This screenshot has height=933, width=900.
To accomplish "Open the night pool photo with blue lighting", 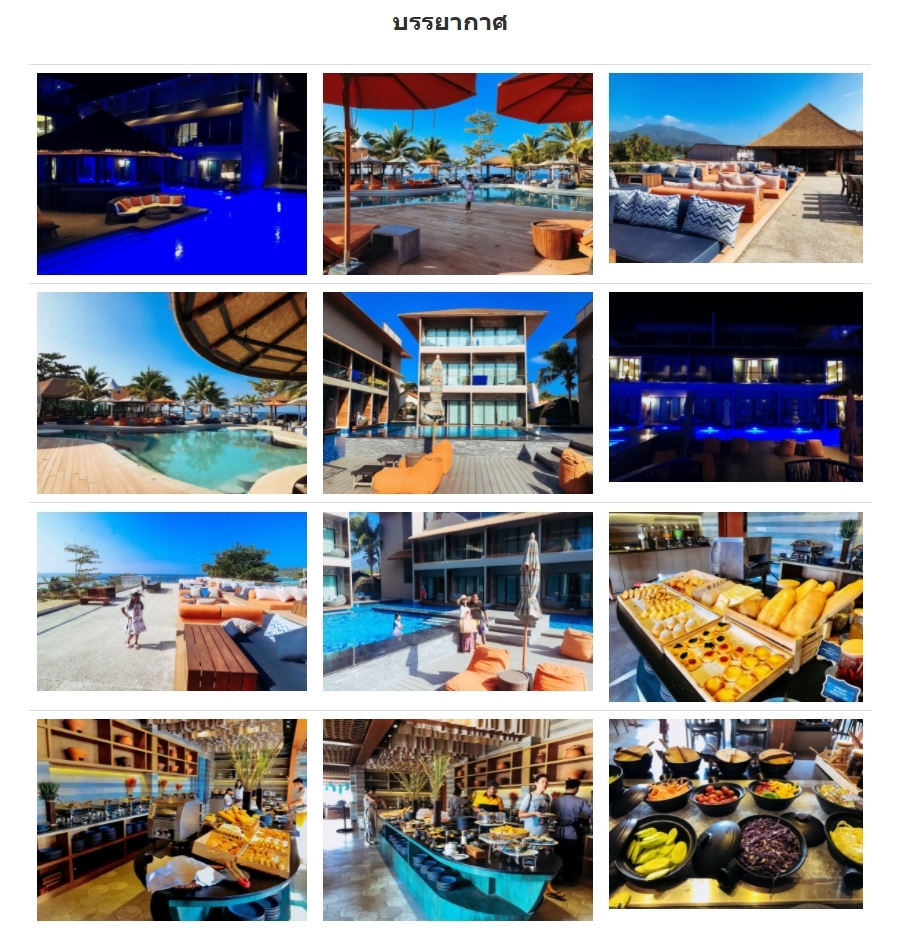I will (172, 173).
